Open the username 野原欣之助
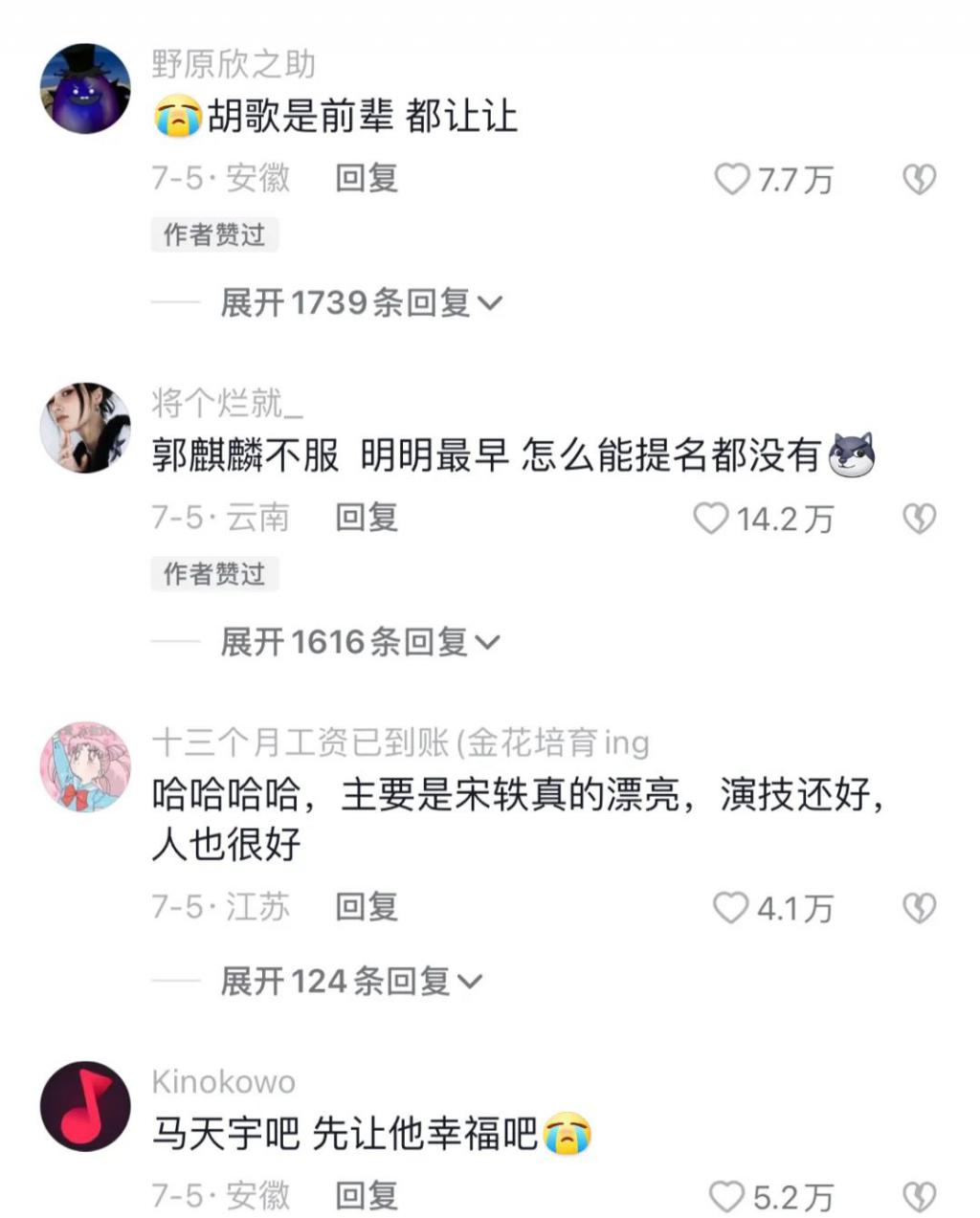Viewport: 980px width, 1218px height. (x=234, y=64)
